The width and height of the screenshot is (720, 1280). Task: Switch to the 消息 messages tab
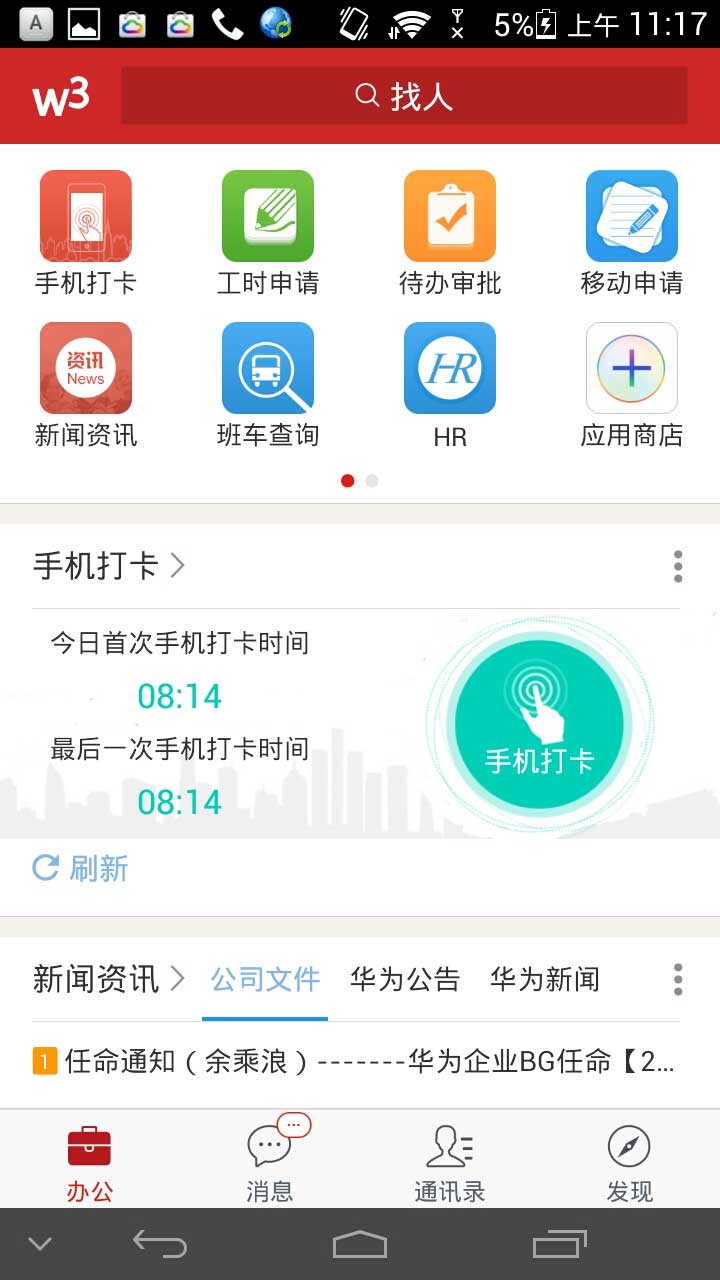pos(270,1163)
